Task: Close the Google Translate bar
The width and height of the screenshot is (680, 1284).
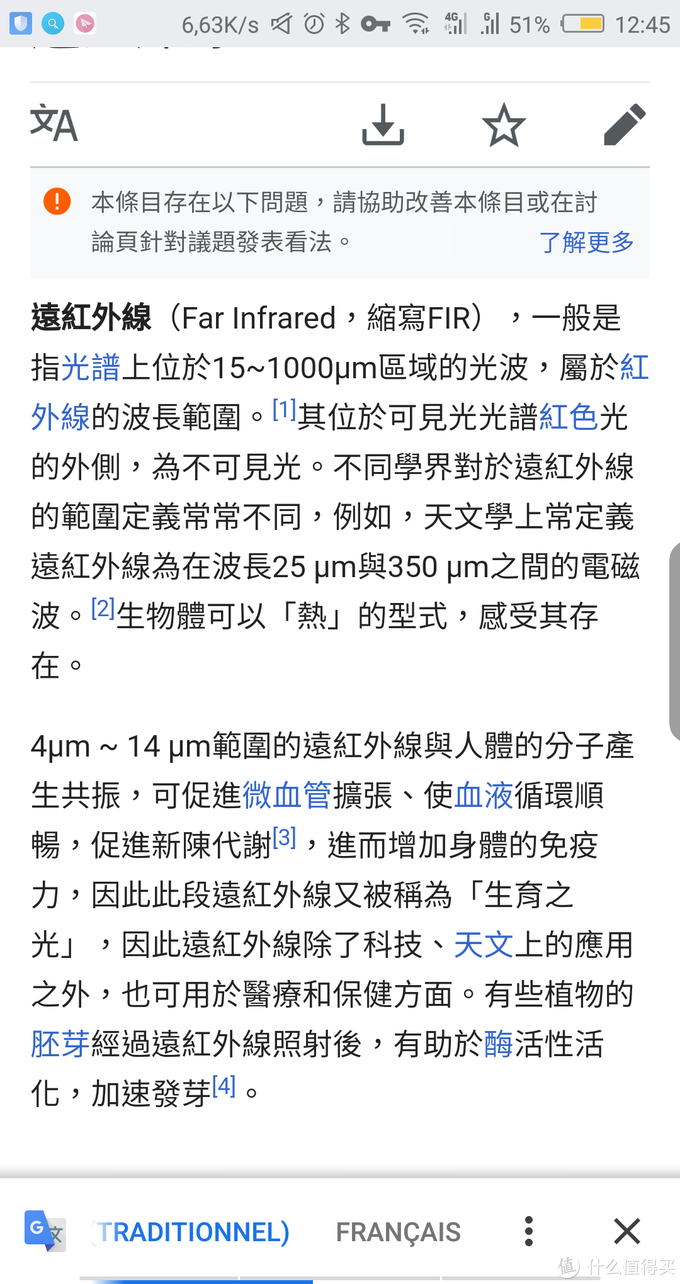Action: click(x=627, y=1231)
